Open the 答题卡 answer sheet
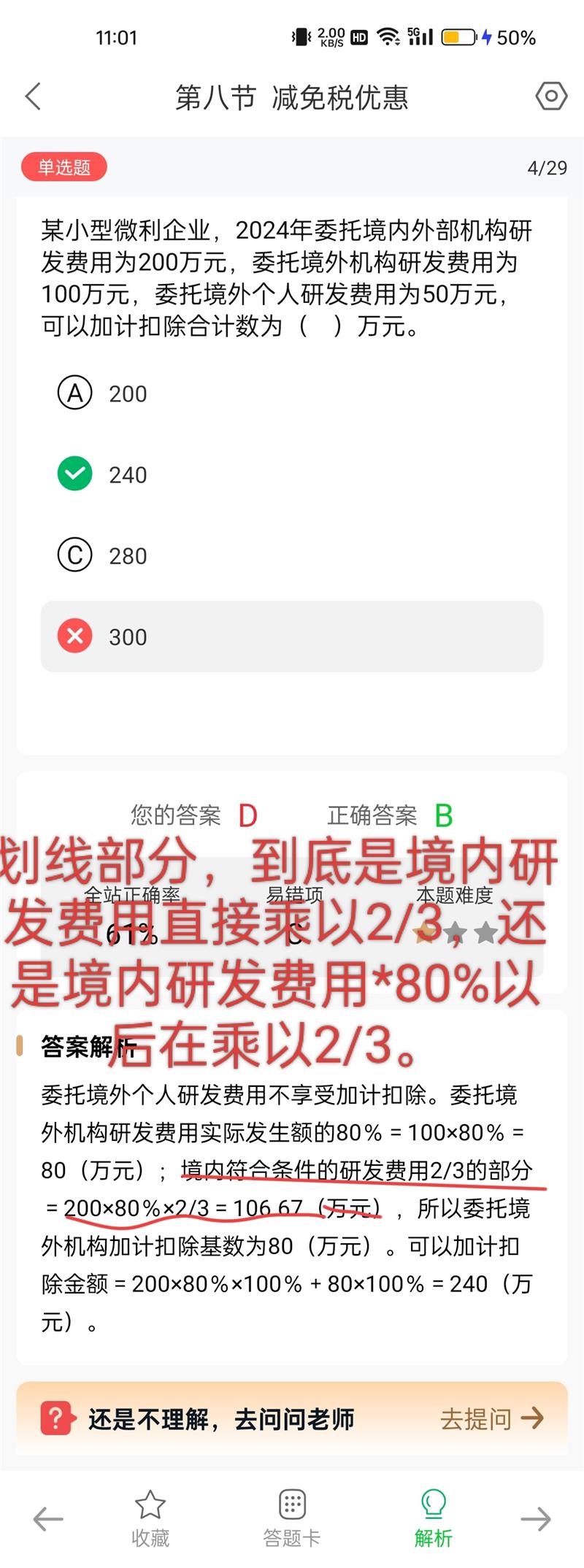The width and height of the screenshot is (584, 1568). pos(292,1518)
